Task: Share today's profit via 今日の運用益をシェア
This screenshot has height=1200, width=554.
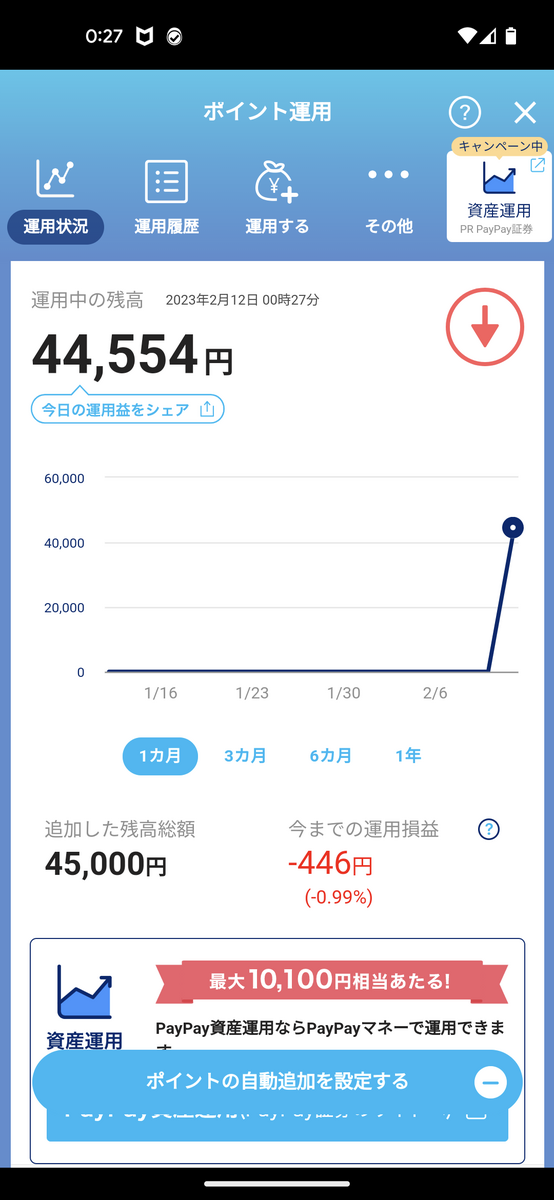Action: point(127,409)
